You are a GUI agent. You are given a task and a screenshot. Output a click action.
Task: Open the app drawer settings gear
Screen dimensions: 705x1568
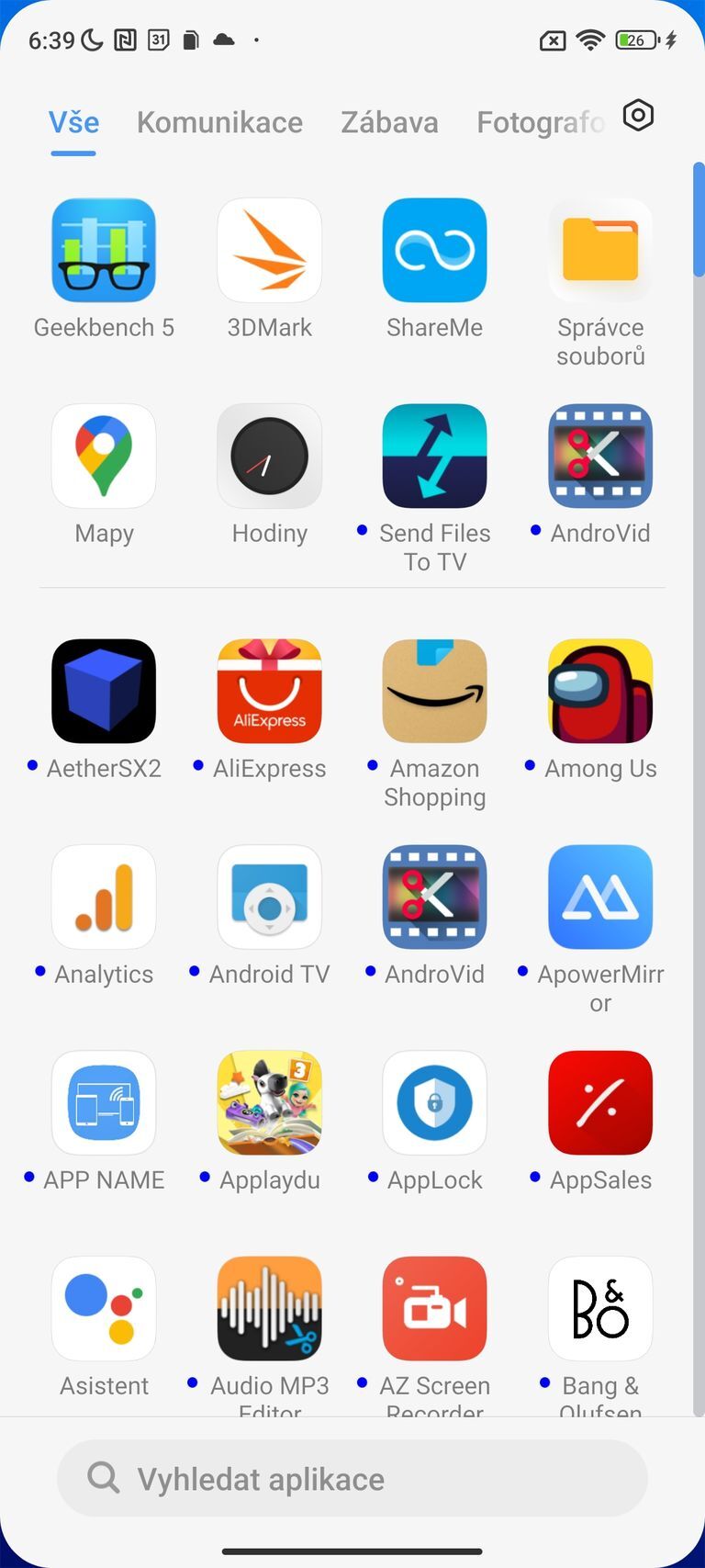click(x=637, y=116)
